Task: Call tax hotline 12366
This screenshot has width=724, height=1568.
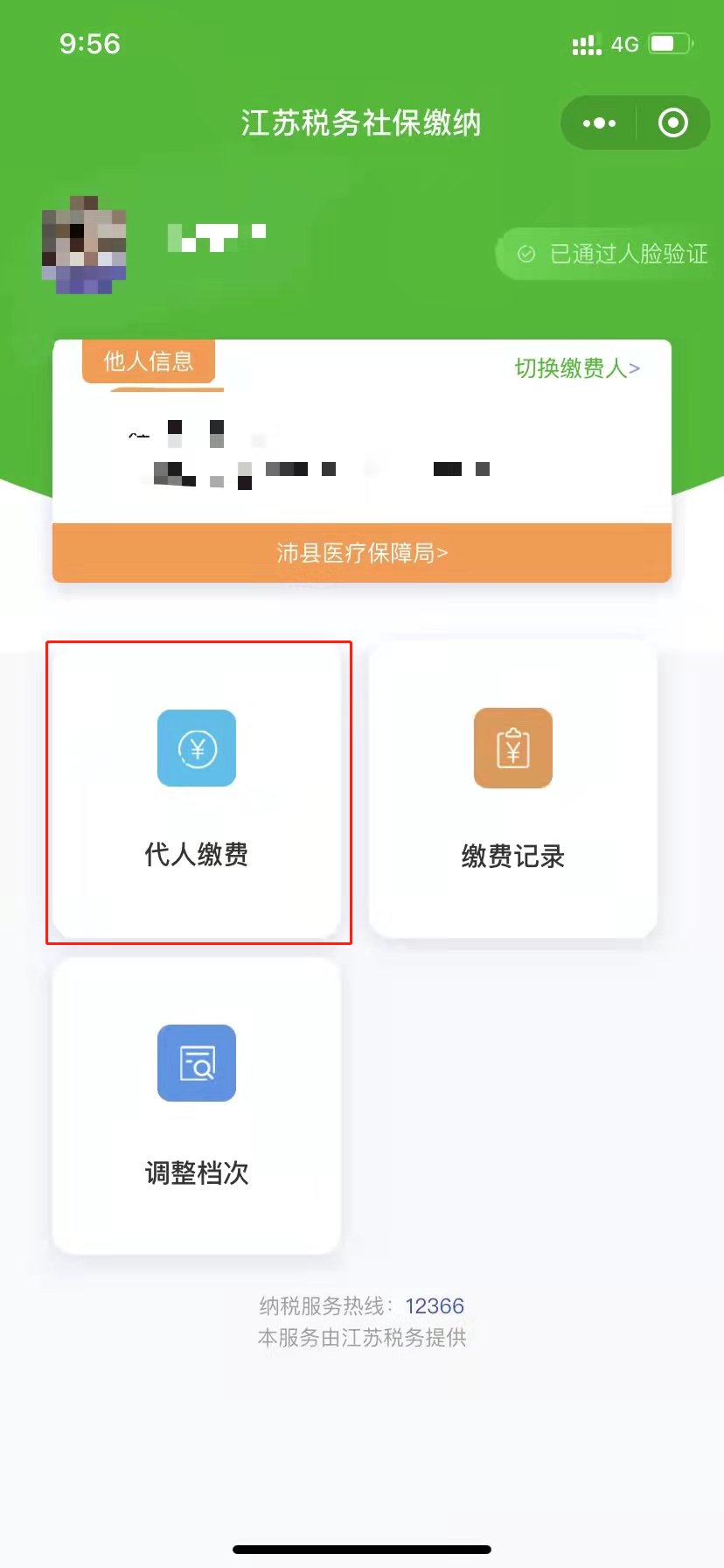Action: [x=435, y=1305]
